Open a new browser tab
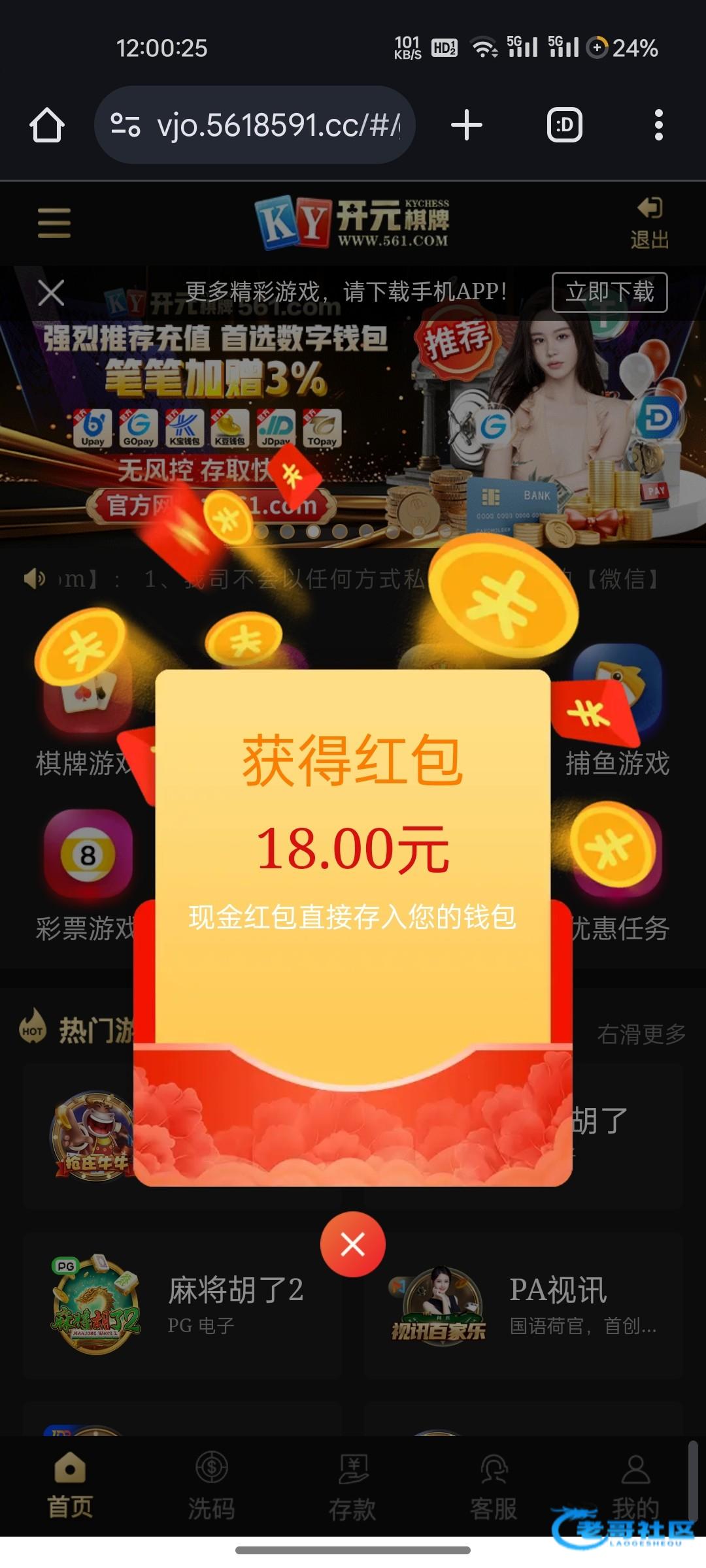The height and width of the screenshot is (1568, 706). (467, 125)
